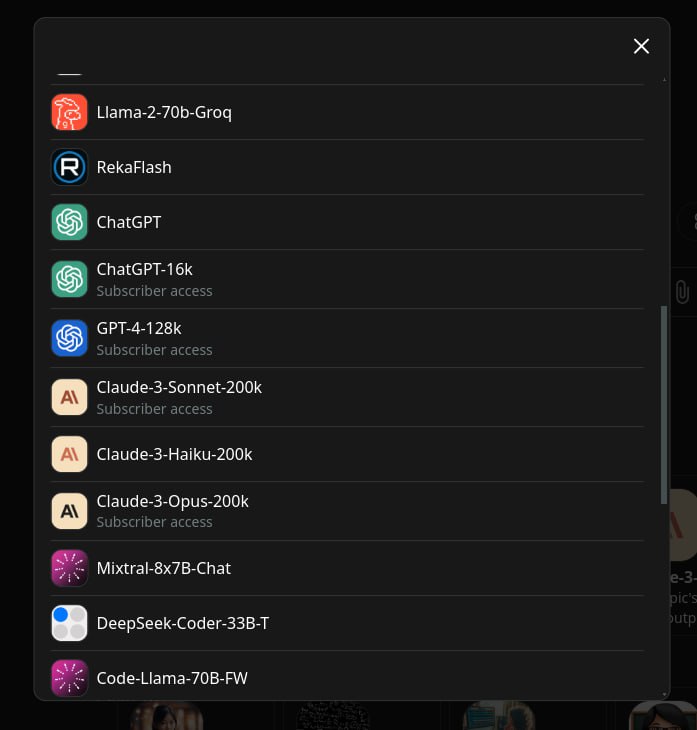
Task: Choose Claude-3-Sonnet-200k
Action: [x=179, y=396]
